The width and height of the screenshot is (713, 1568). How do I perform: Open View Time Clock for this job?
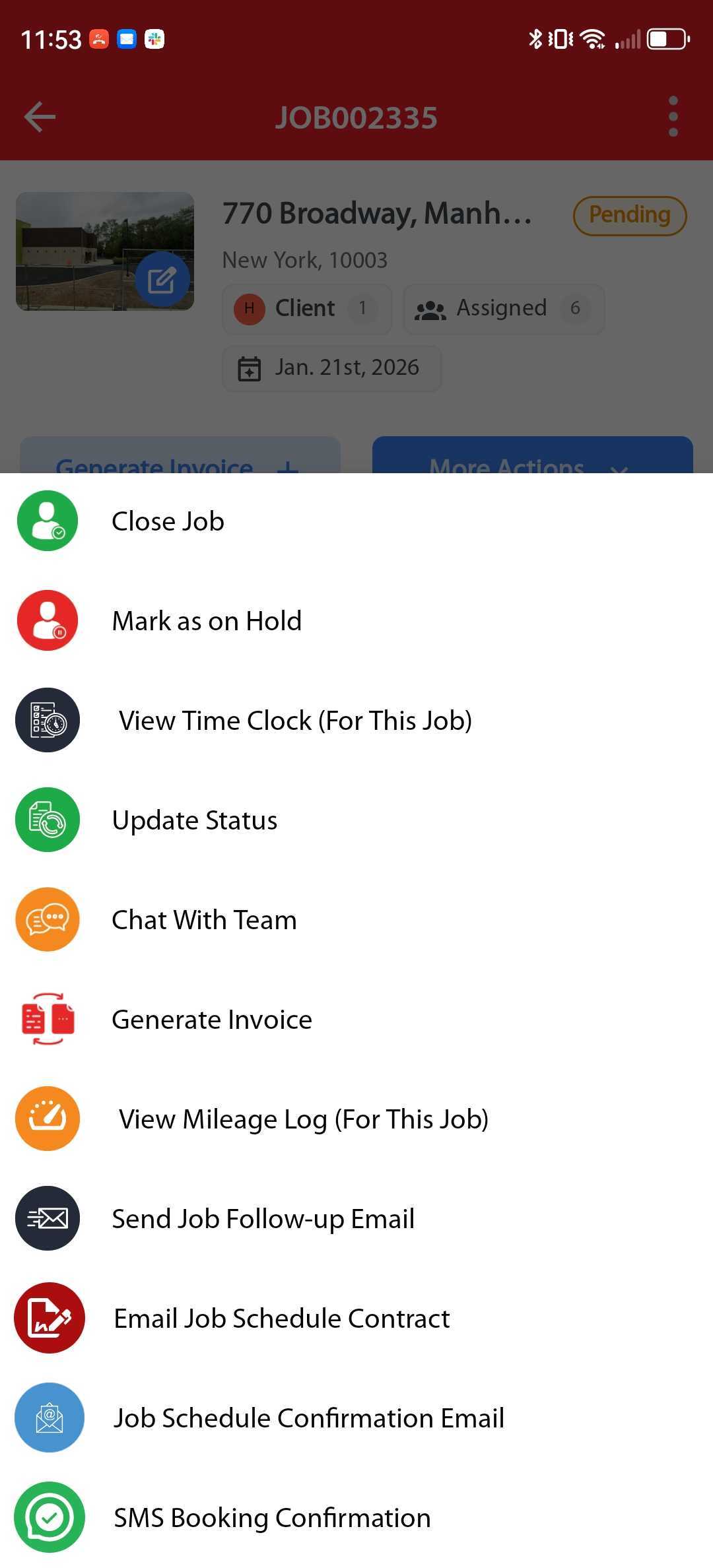[x=294, y=721]
